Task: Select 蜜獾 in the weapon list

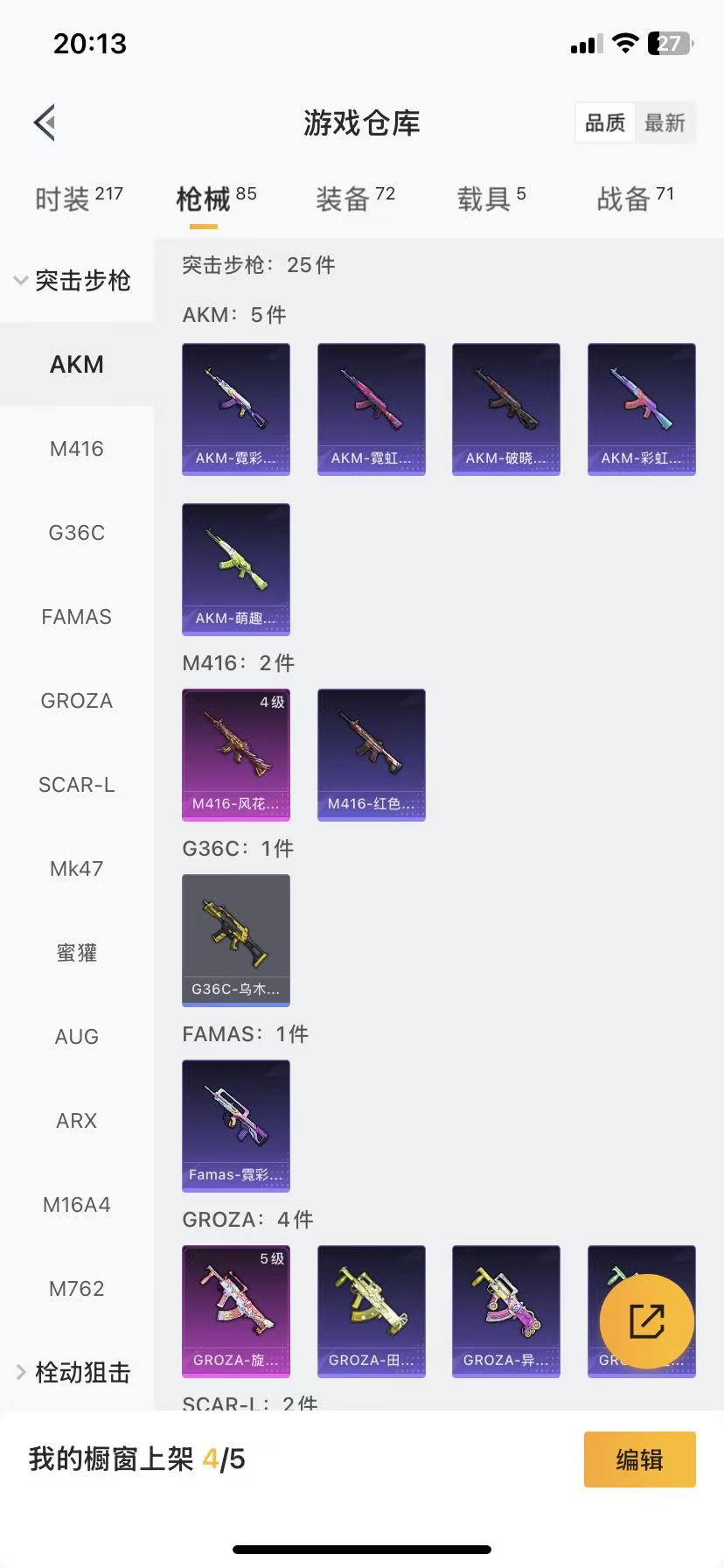Action: click(x=77, y=953)
